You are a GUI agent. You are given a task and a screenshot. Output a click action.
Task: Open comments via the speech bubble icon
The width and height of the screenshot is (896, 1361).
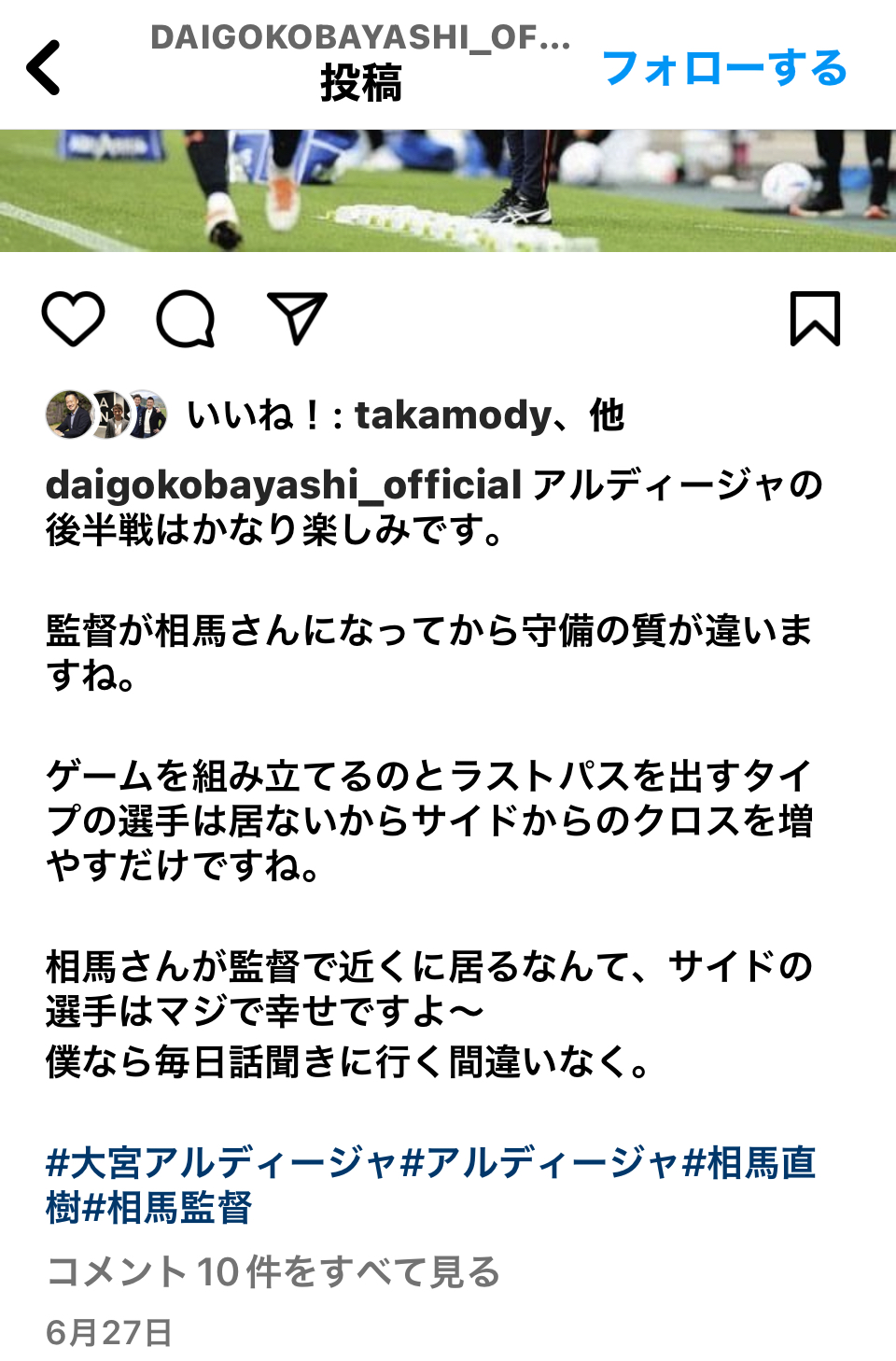185,319
